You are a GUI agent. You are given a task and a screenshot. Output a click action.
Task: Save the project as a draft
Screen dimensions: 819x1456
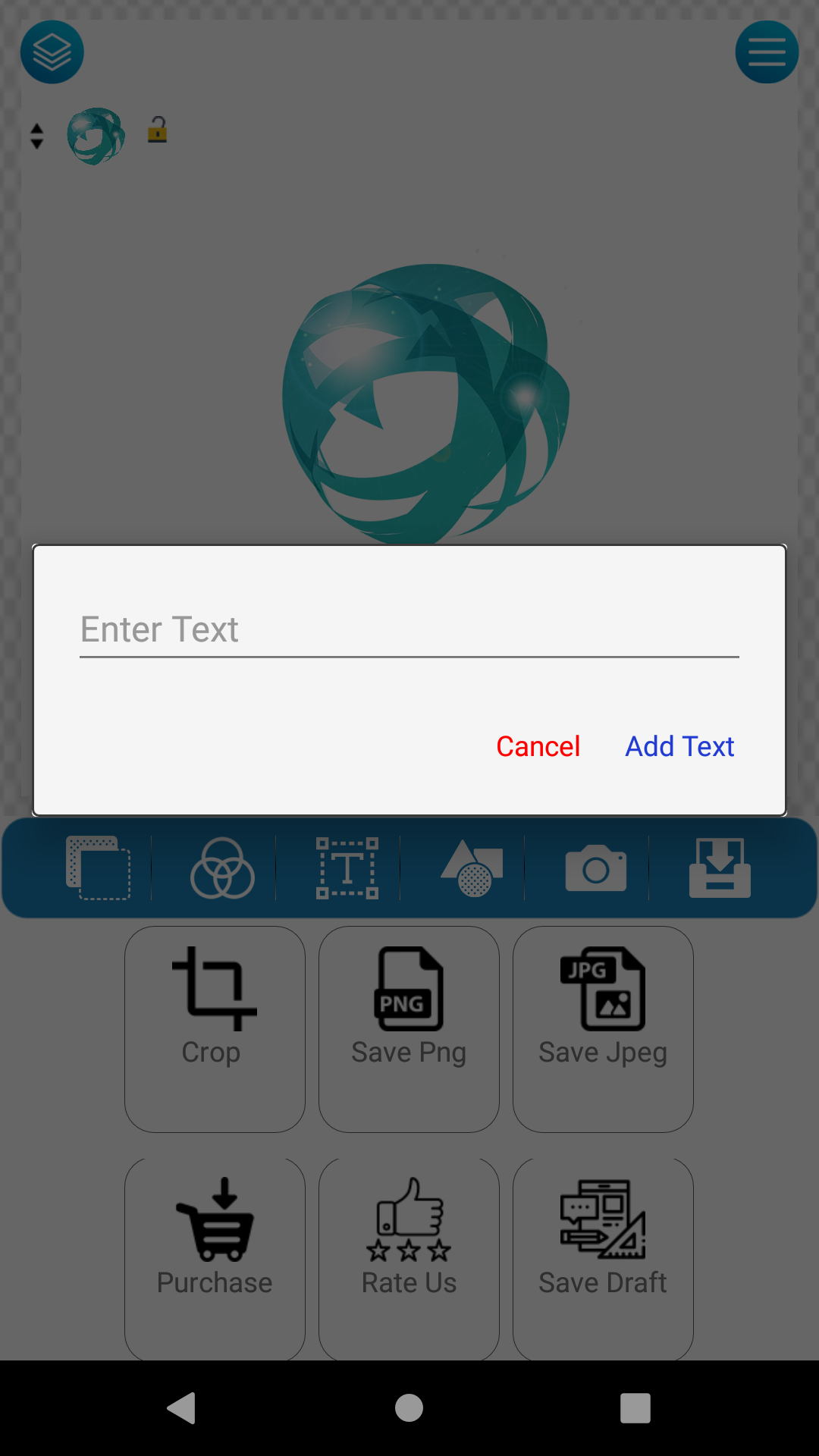tap(603, 1259)
